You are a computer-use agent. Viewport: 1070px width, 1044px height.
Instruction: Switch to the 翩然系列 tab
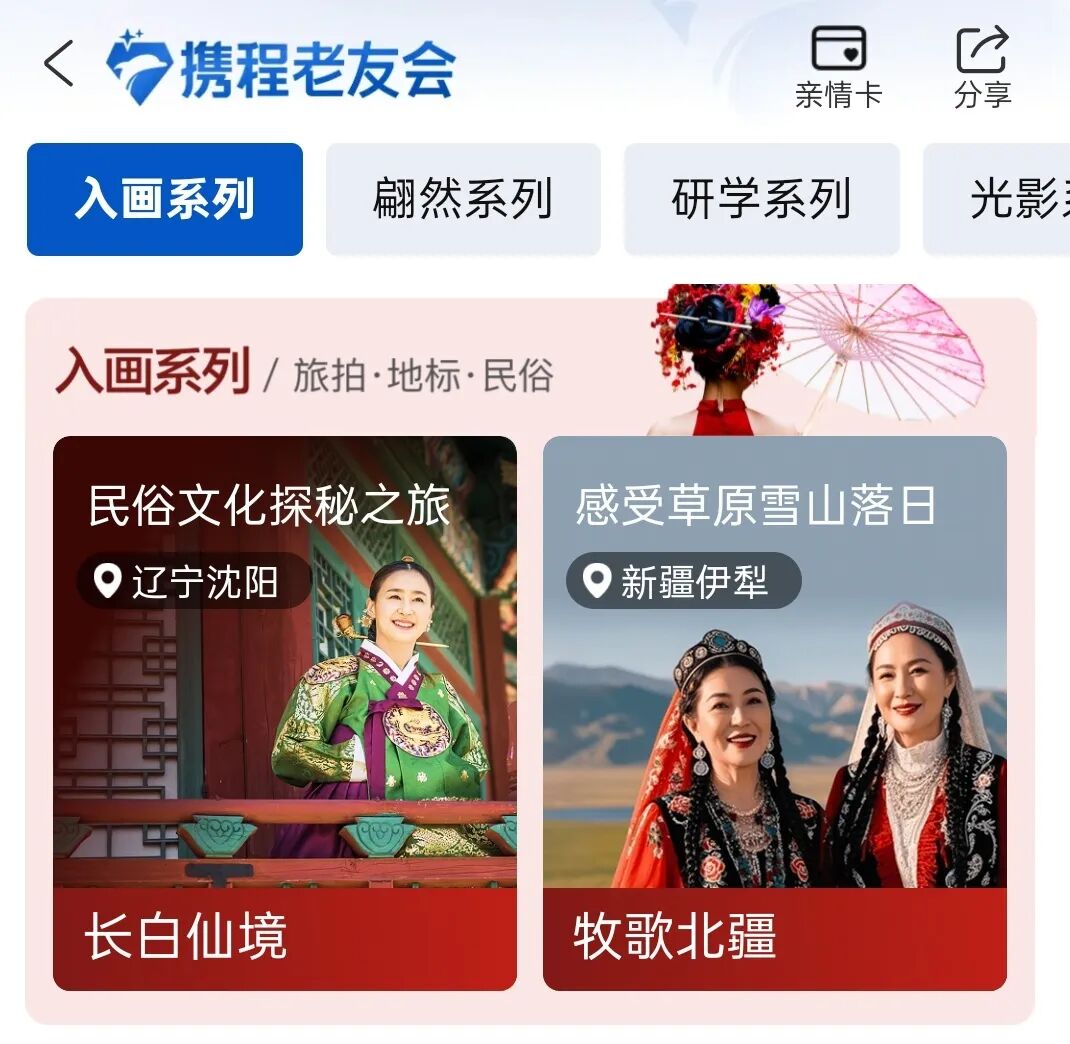pyautogui.click(x=463, y=199)
